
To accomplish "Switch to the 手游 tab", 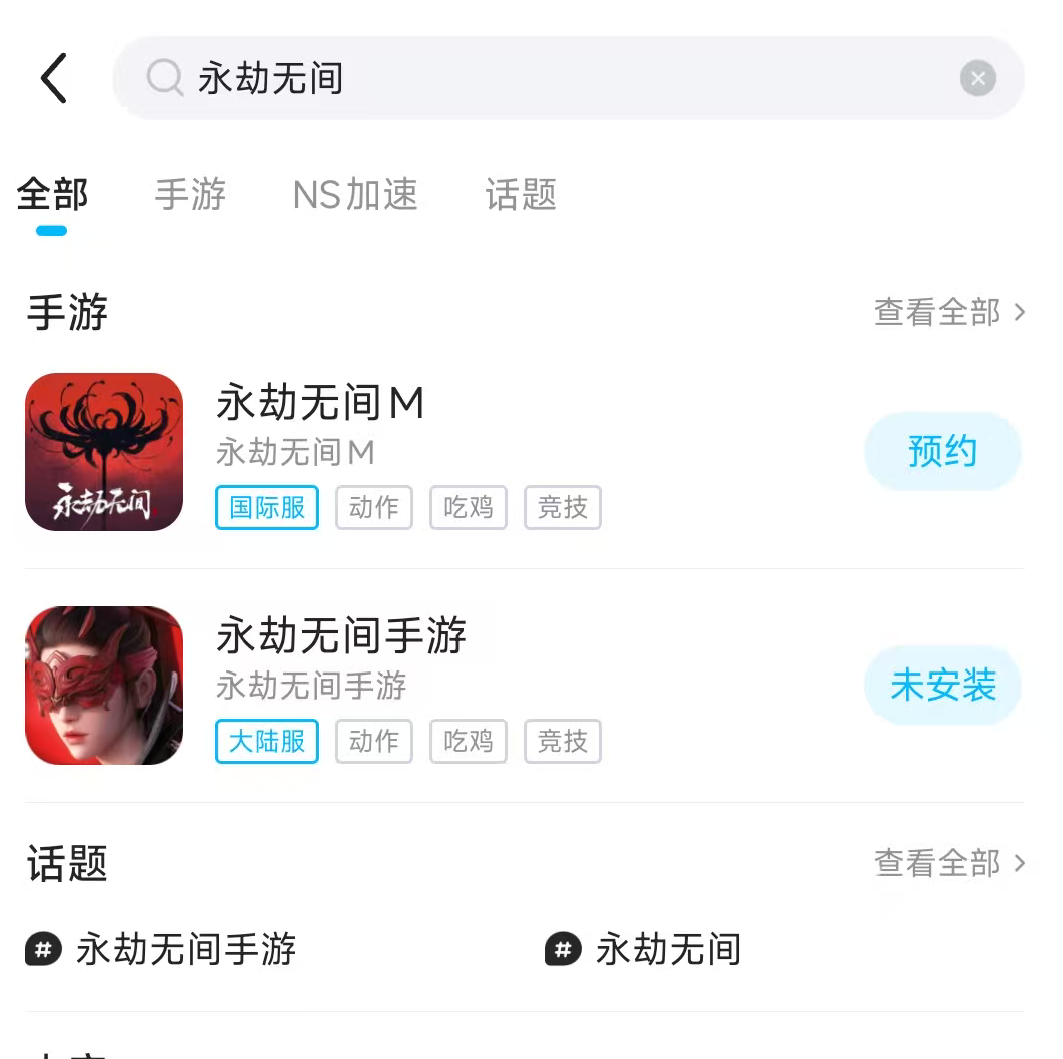I will pos(190,195).
